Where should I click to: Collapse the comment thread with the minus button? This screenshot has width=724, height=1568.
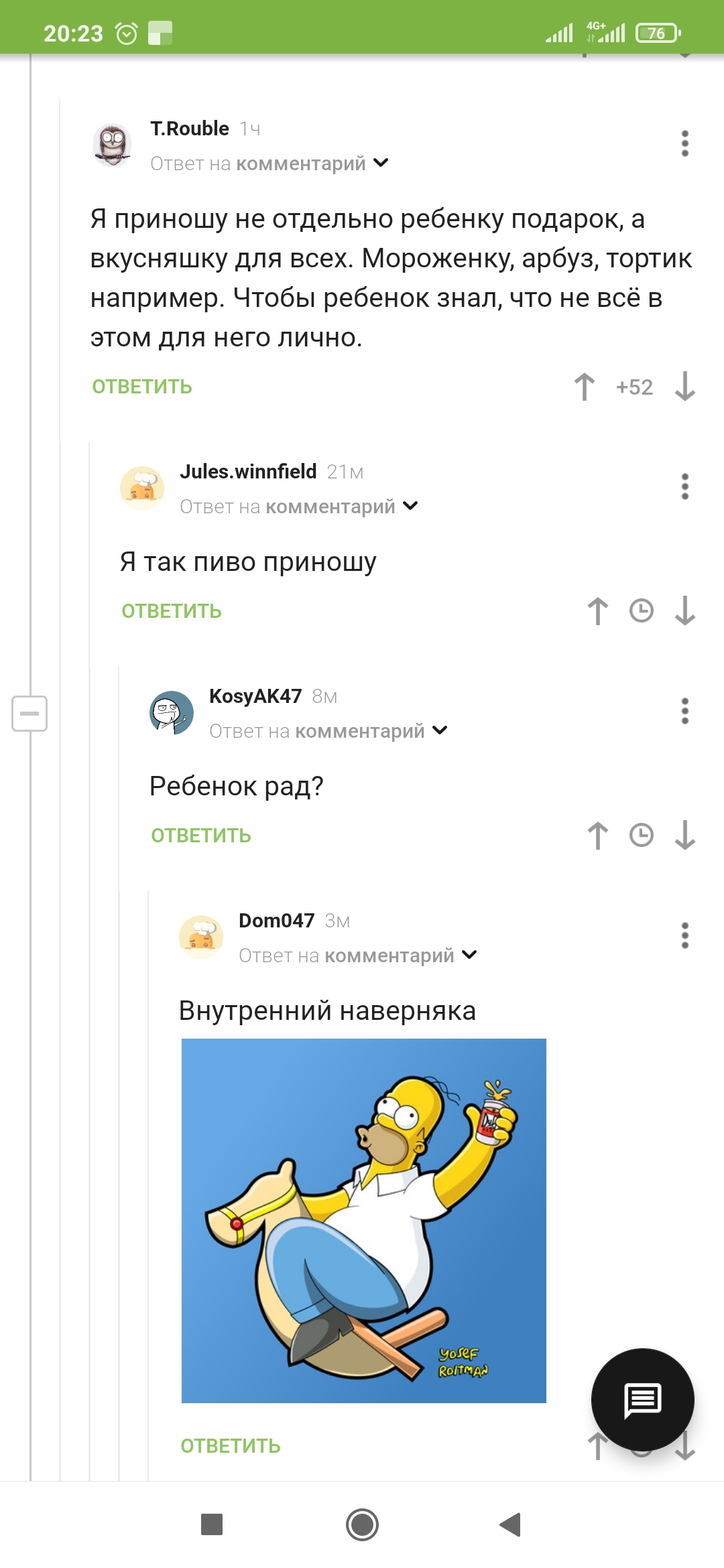pyautogui.click(x=29, y=713)
